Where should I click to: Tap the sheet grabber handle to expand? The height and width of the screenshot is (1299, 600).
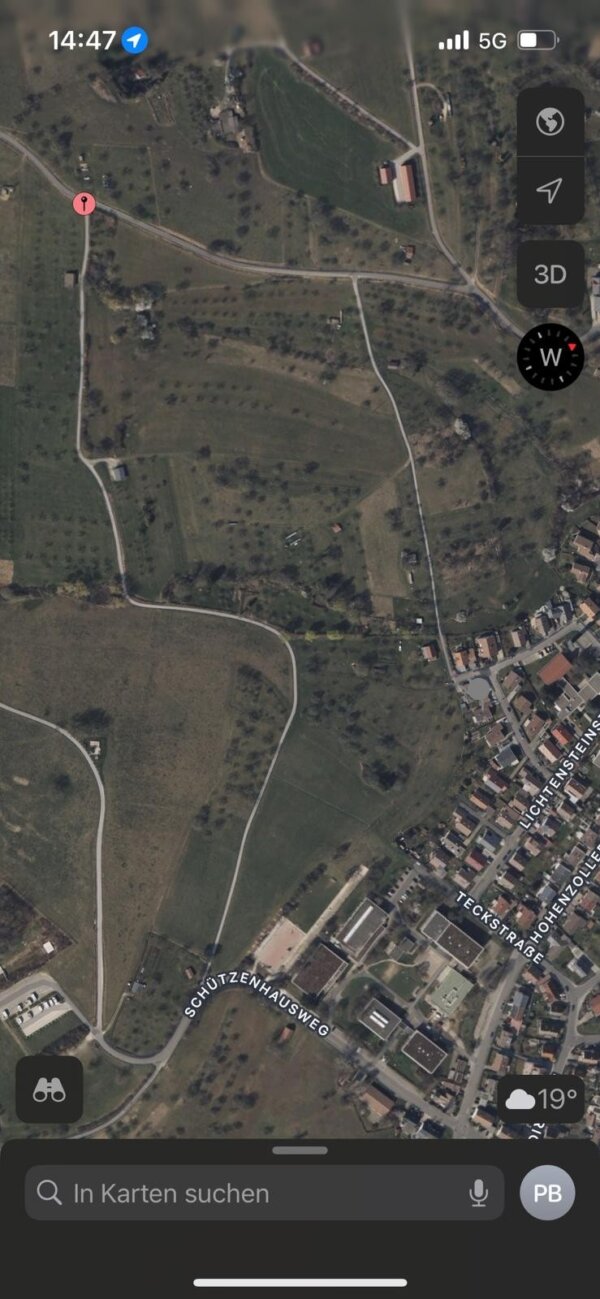coord(300,1150)
